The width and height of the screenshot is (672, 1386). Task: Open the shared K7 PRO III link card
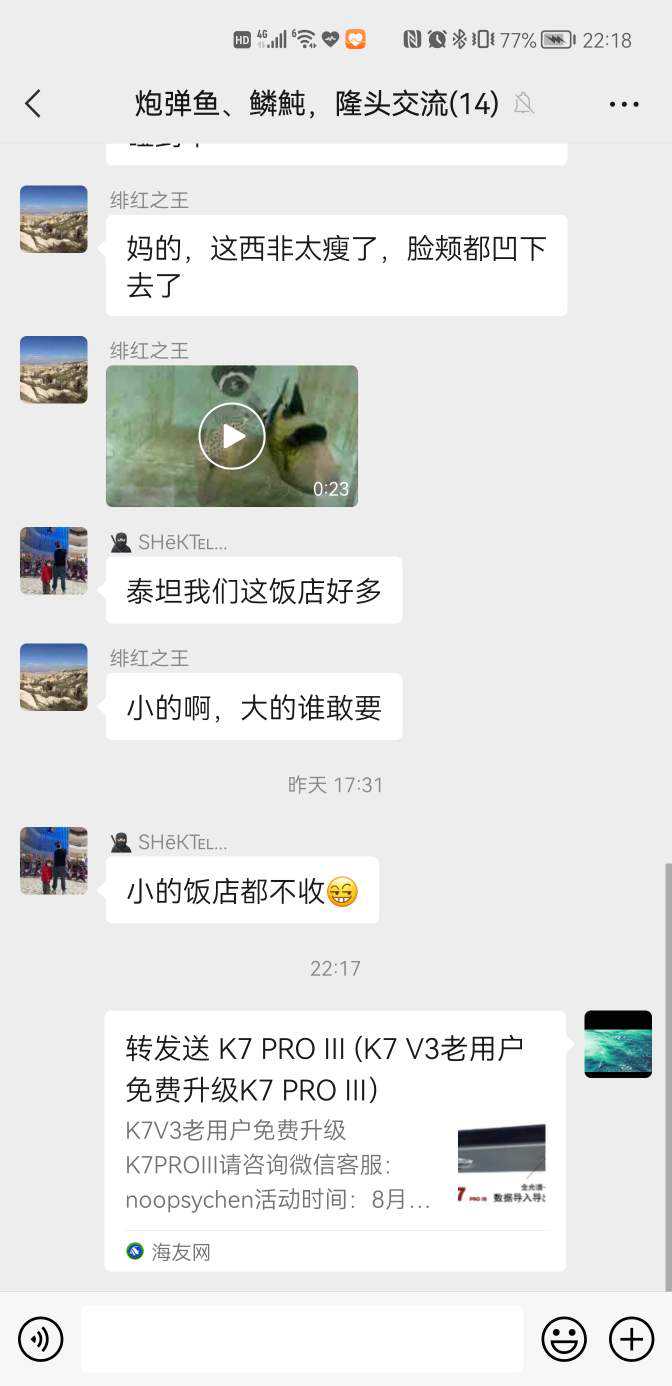pos(335,1140)
